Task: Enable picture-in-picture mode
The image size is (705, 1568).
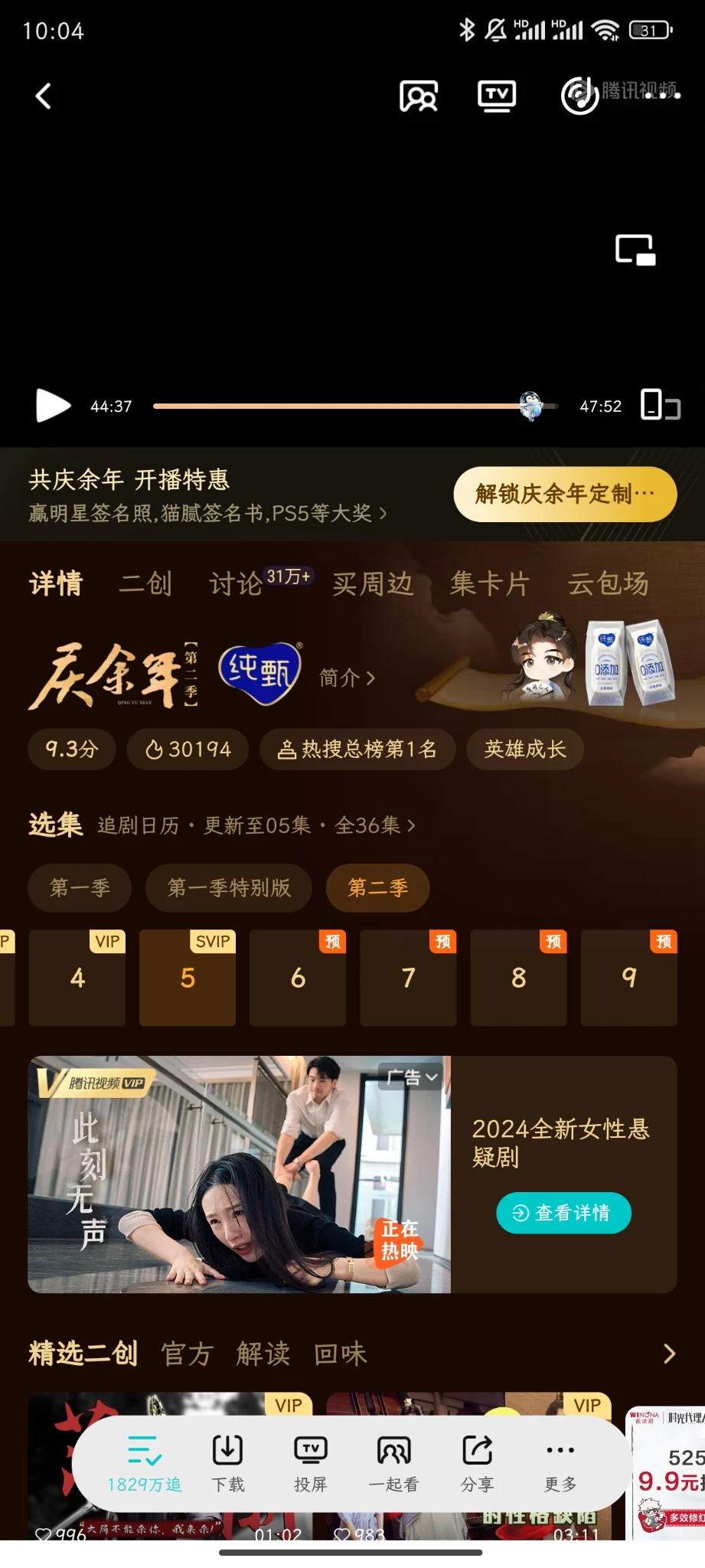Action: point(635,250)
